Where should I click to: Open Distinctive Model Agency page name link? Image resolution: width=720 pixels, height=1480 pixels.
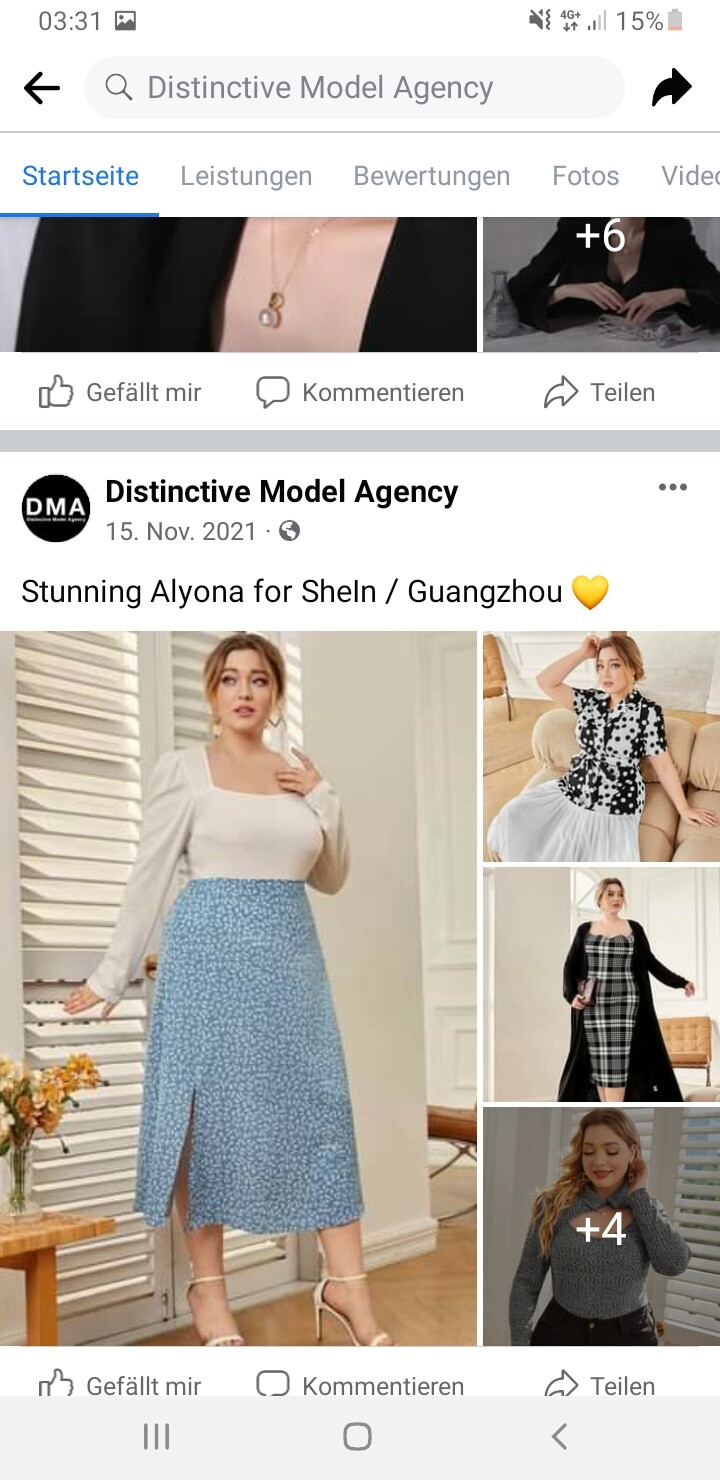281,491
